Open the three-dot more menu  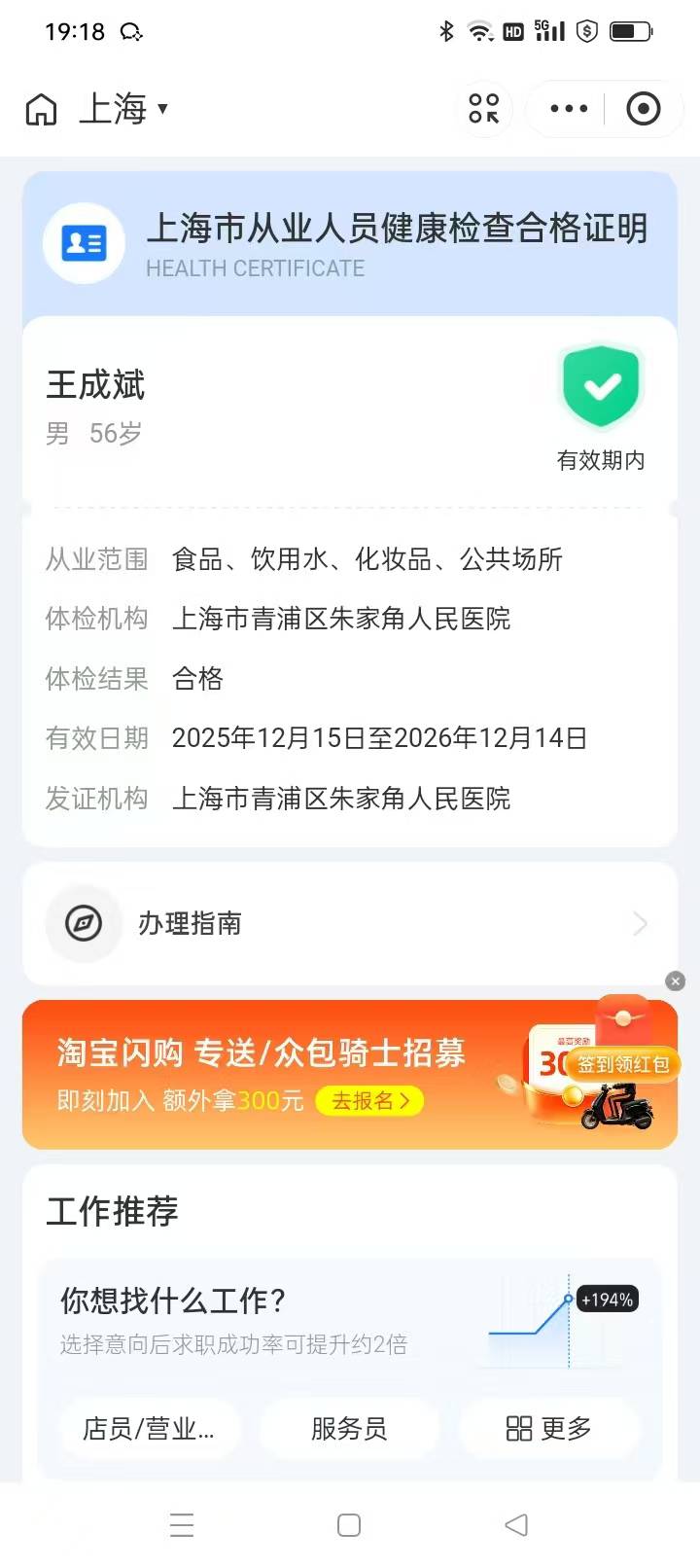click(569, 109)
